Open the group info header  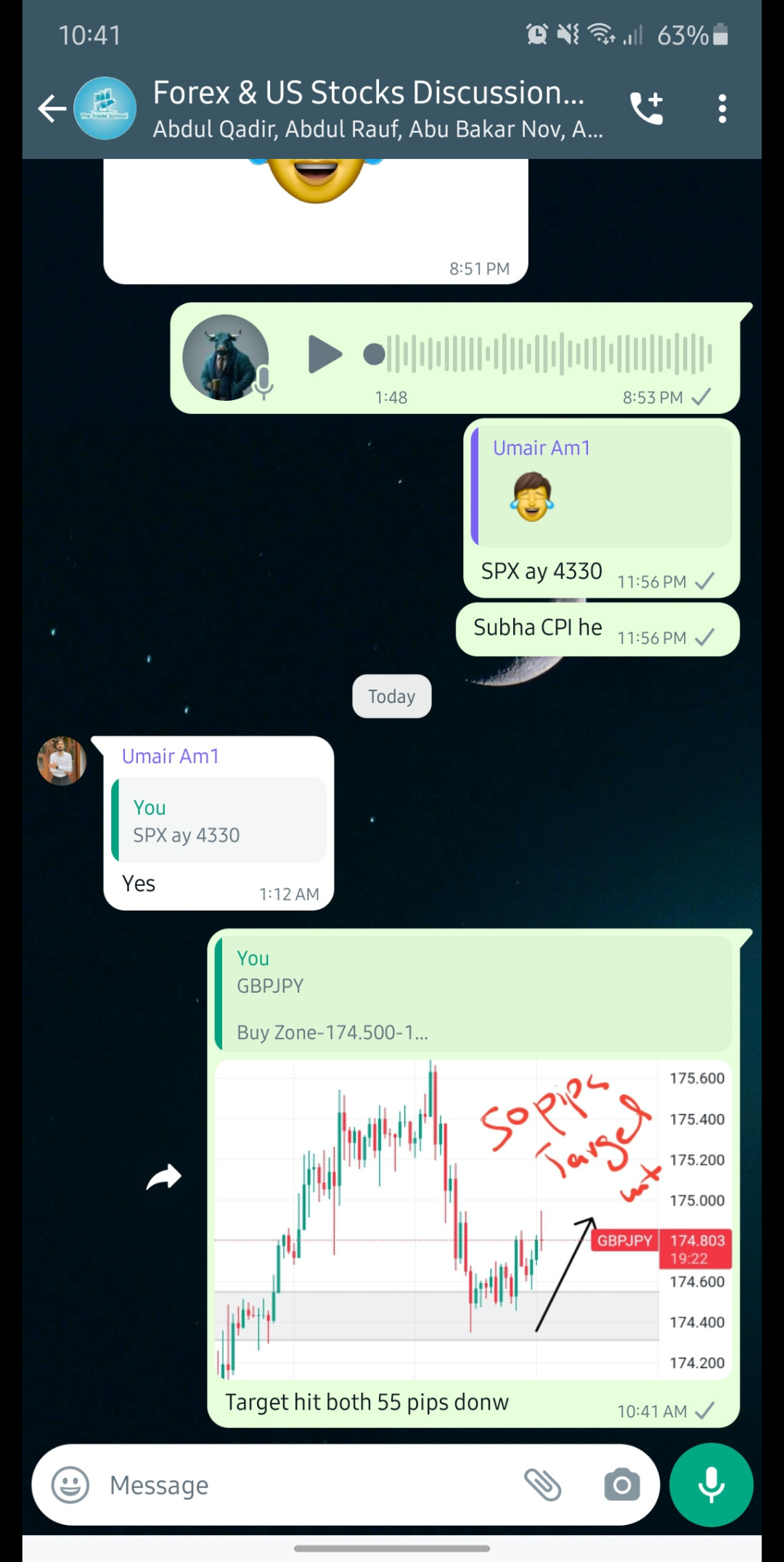377,109
